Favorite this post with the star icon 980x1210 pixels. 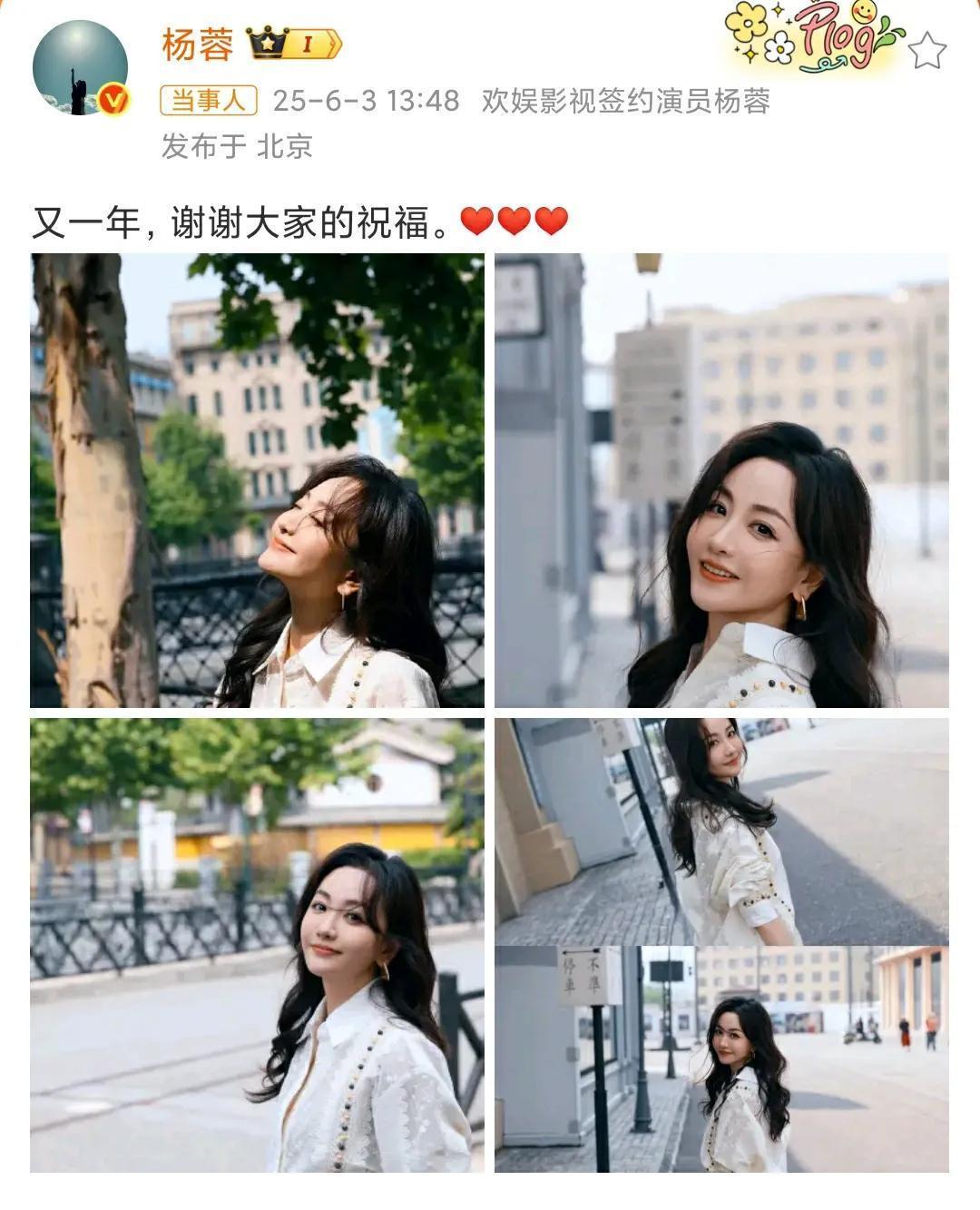(927, 51)
